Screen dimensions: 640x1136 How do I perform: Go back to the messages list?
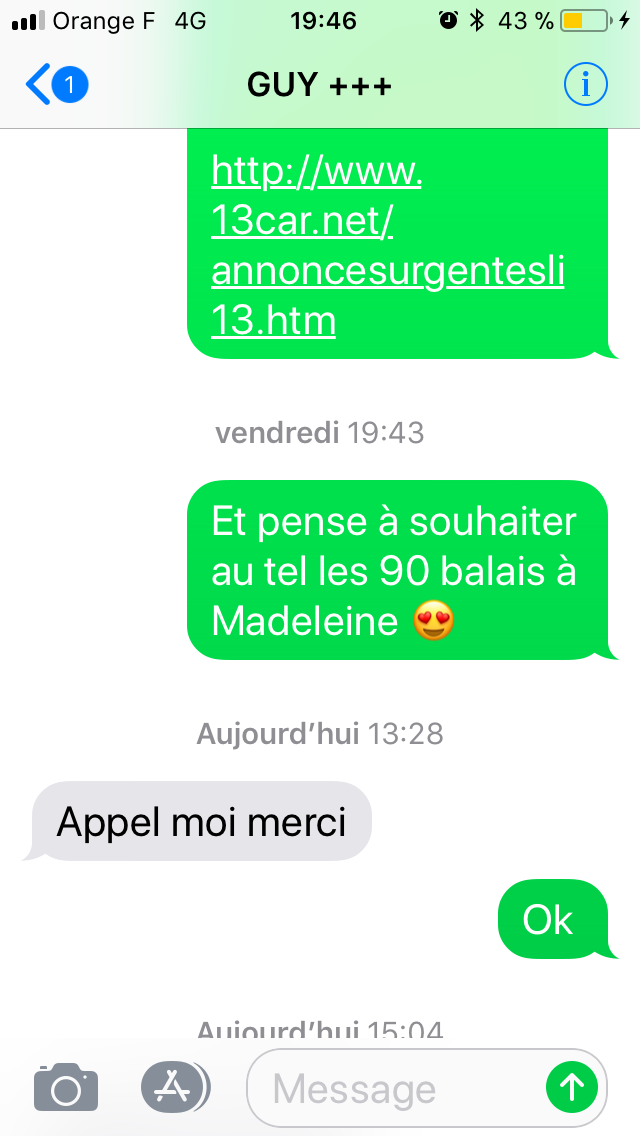tap(57, 85)
